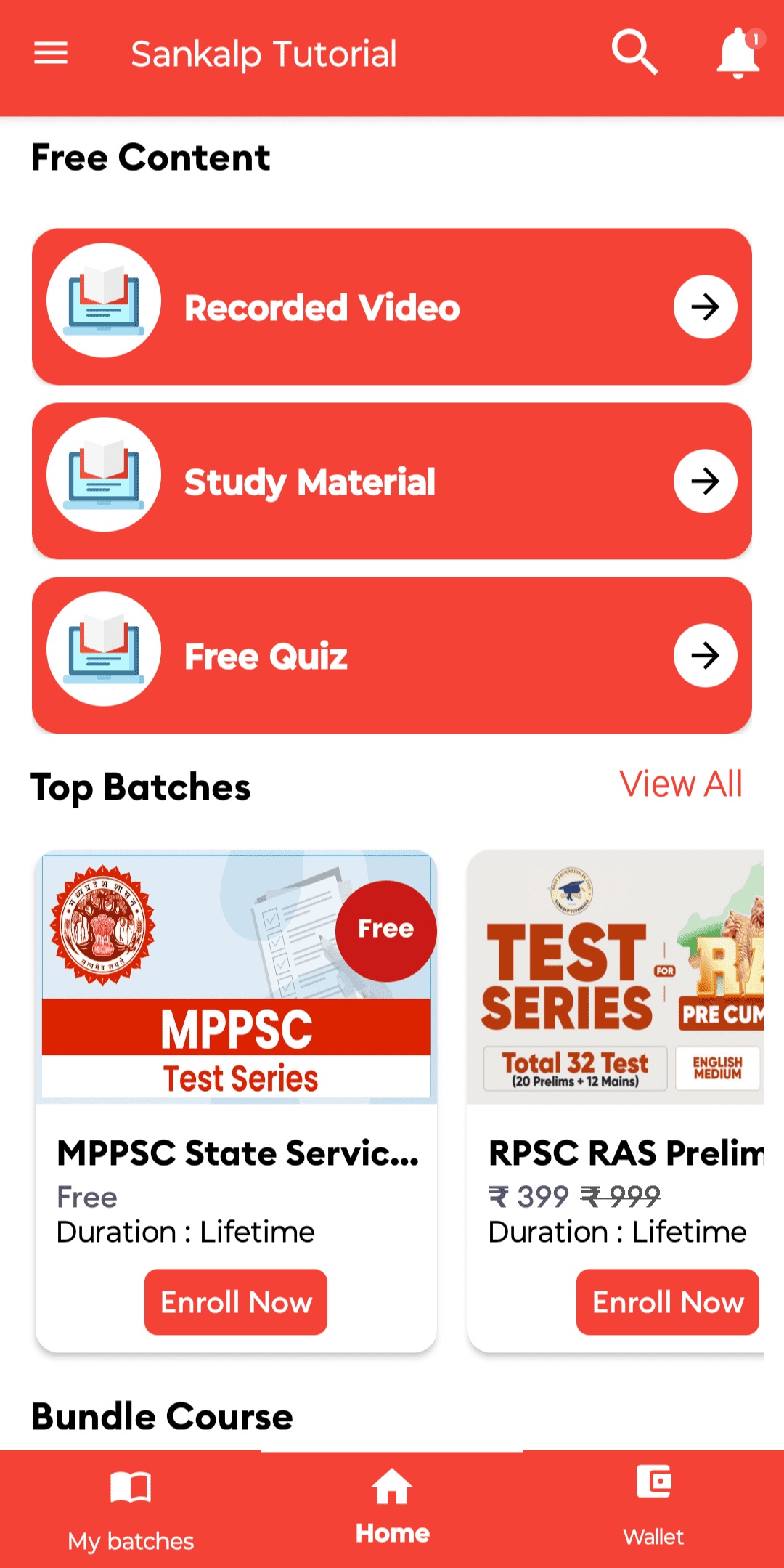Open search in Sankalp Tutorial
Screen dimensions: 784x1568
tap(634, 52)
